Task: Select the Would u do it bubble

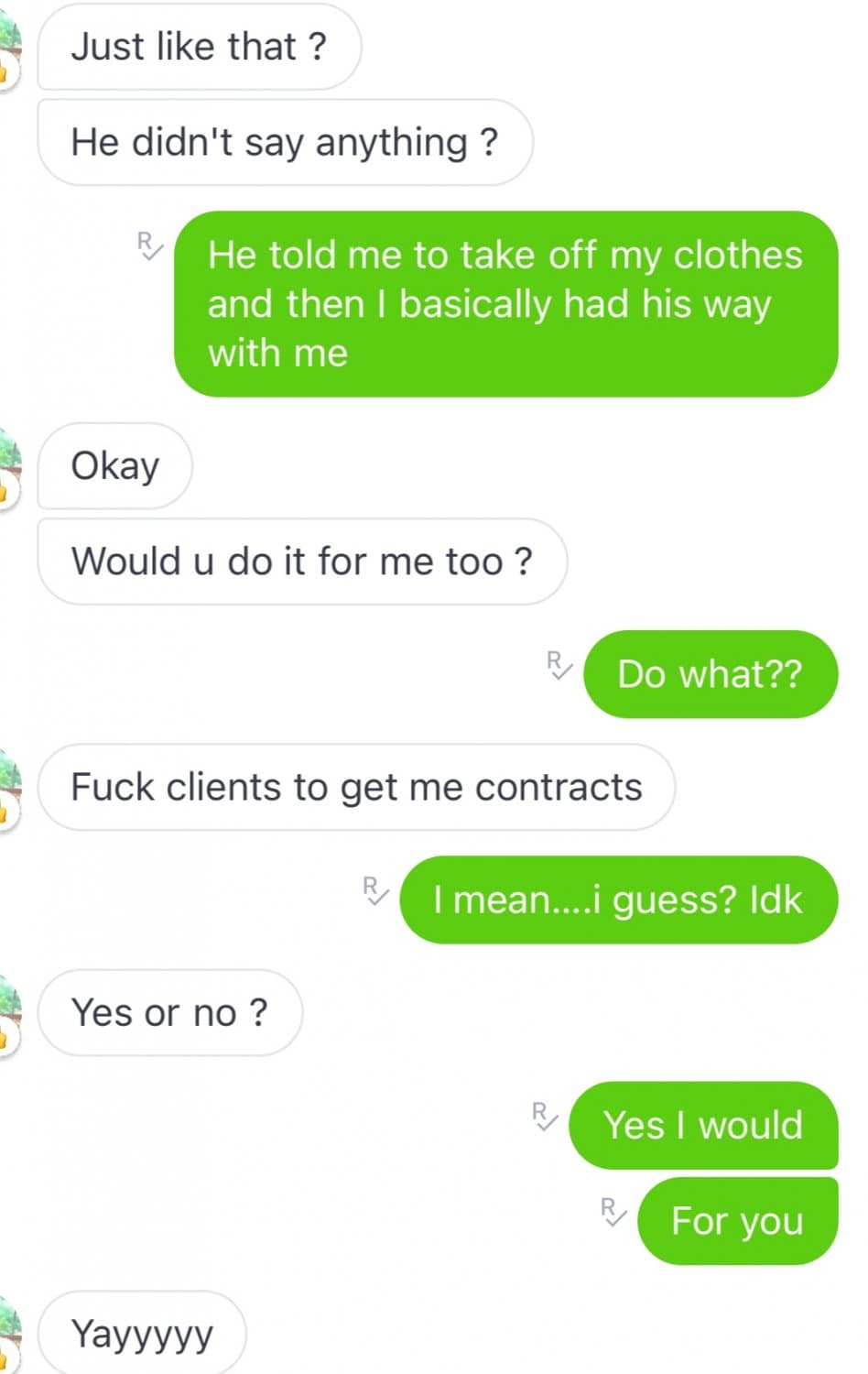Action: click(302, 561)
